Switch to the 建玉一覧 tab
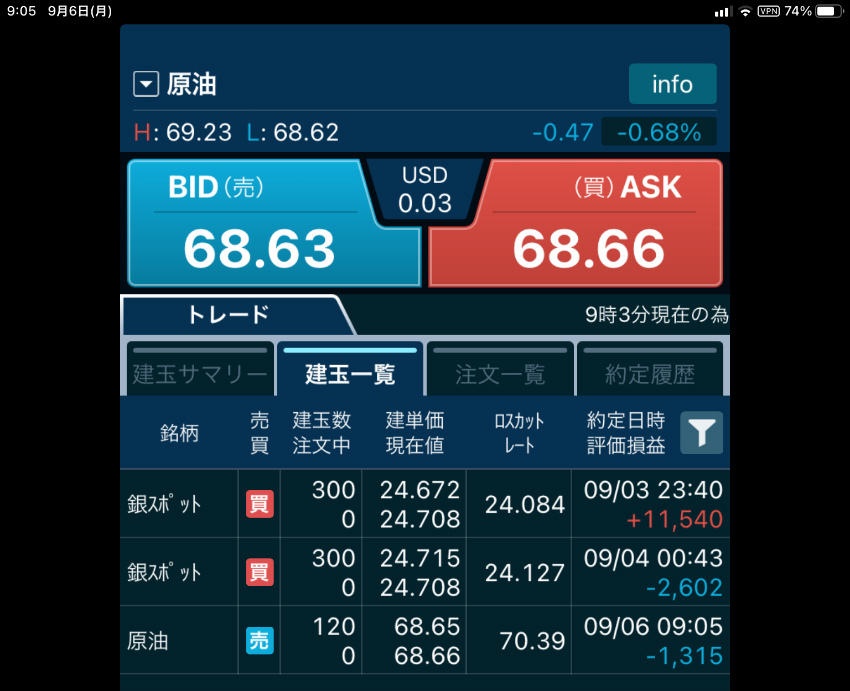 (350, 374)
